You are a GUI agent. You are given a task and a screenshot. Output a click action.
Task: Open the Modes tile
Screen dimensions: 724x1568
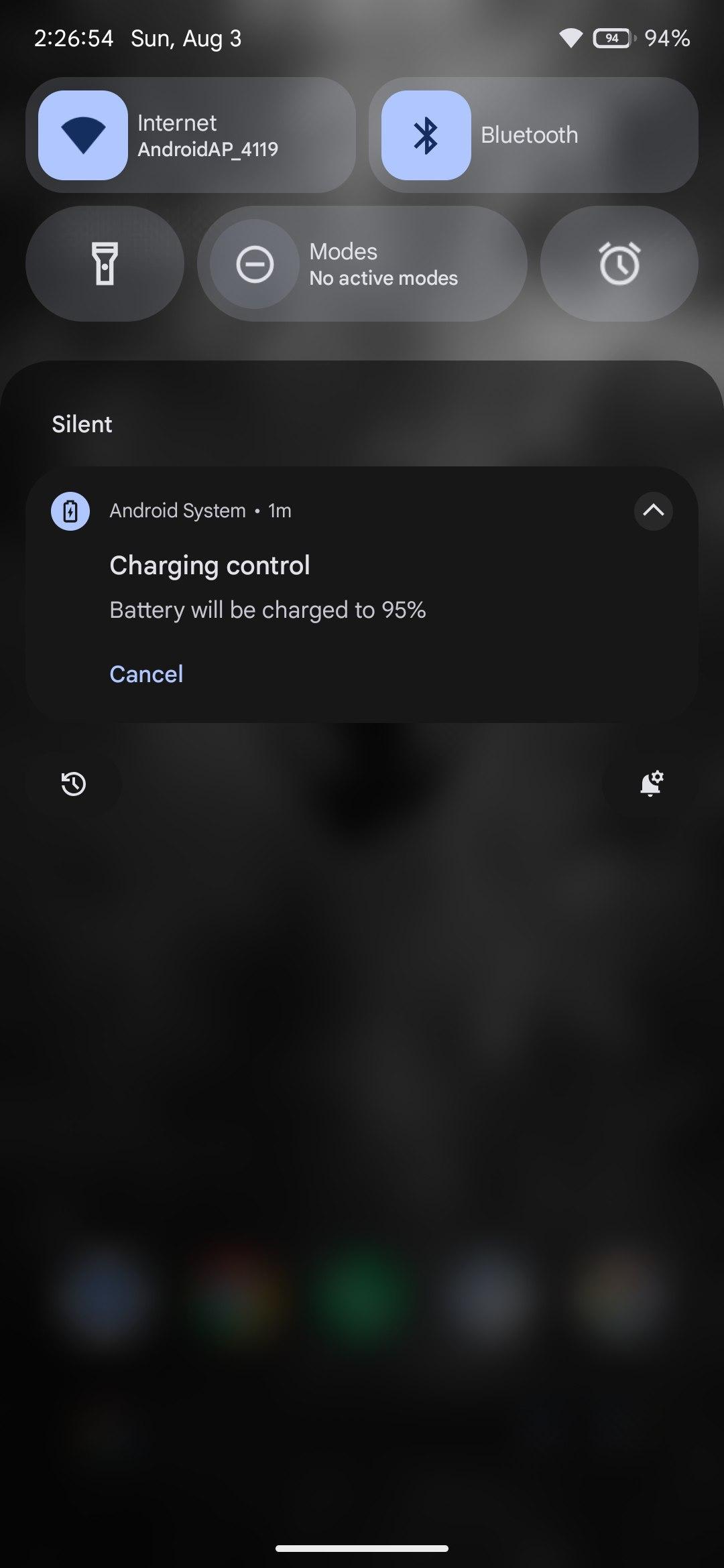362,263
